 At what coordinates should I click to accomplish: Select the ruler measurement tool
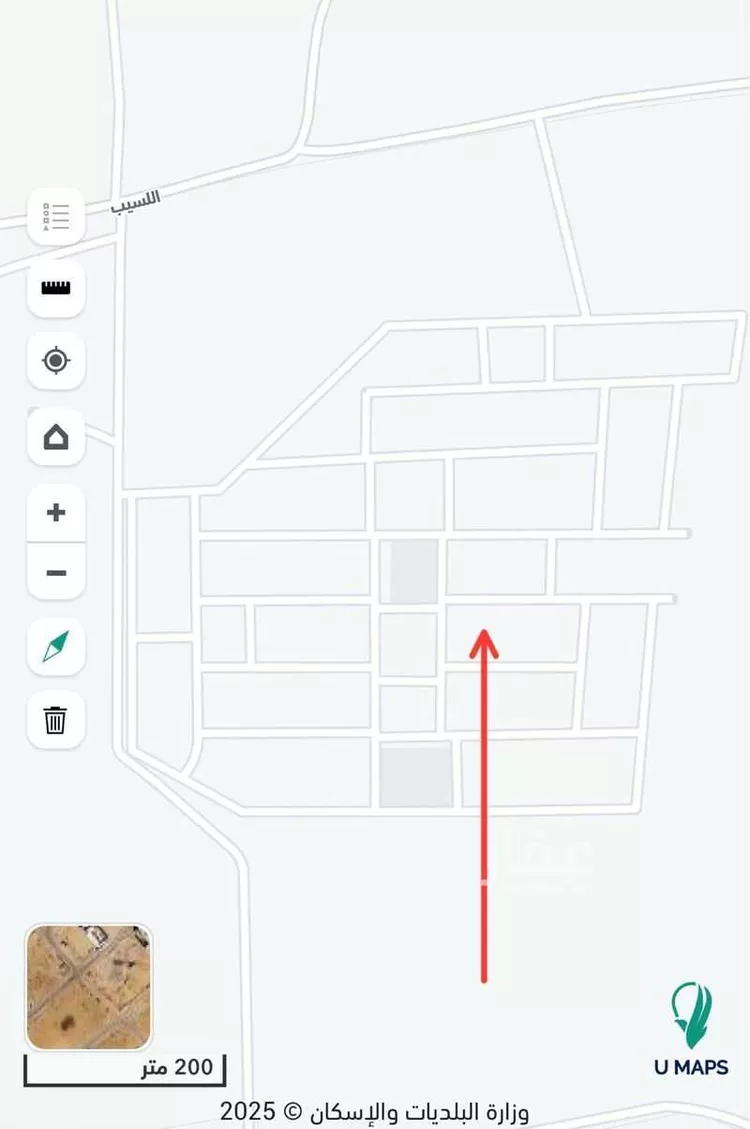[56, 289]
